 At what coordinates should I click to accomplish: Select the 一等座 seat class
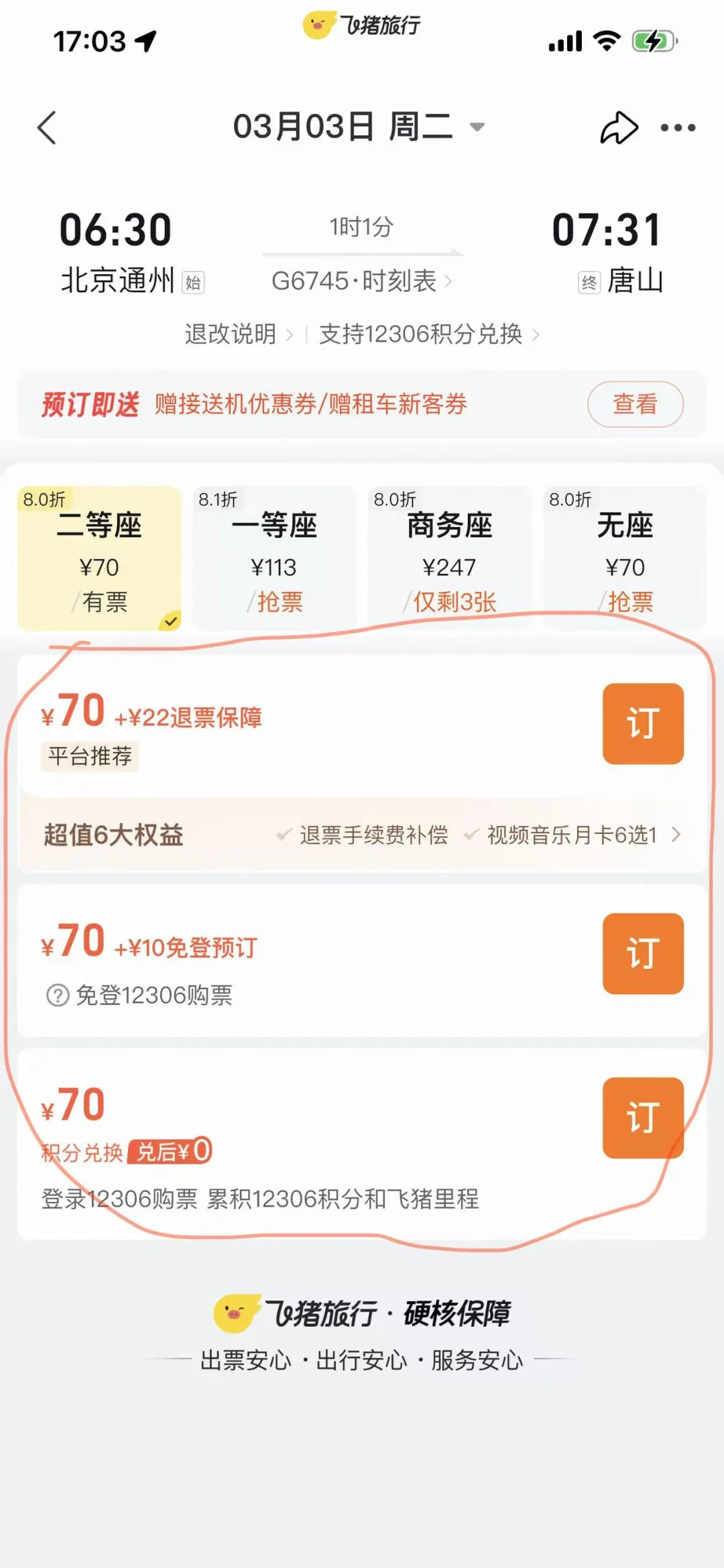click(274, 558)
